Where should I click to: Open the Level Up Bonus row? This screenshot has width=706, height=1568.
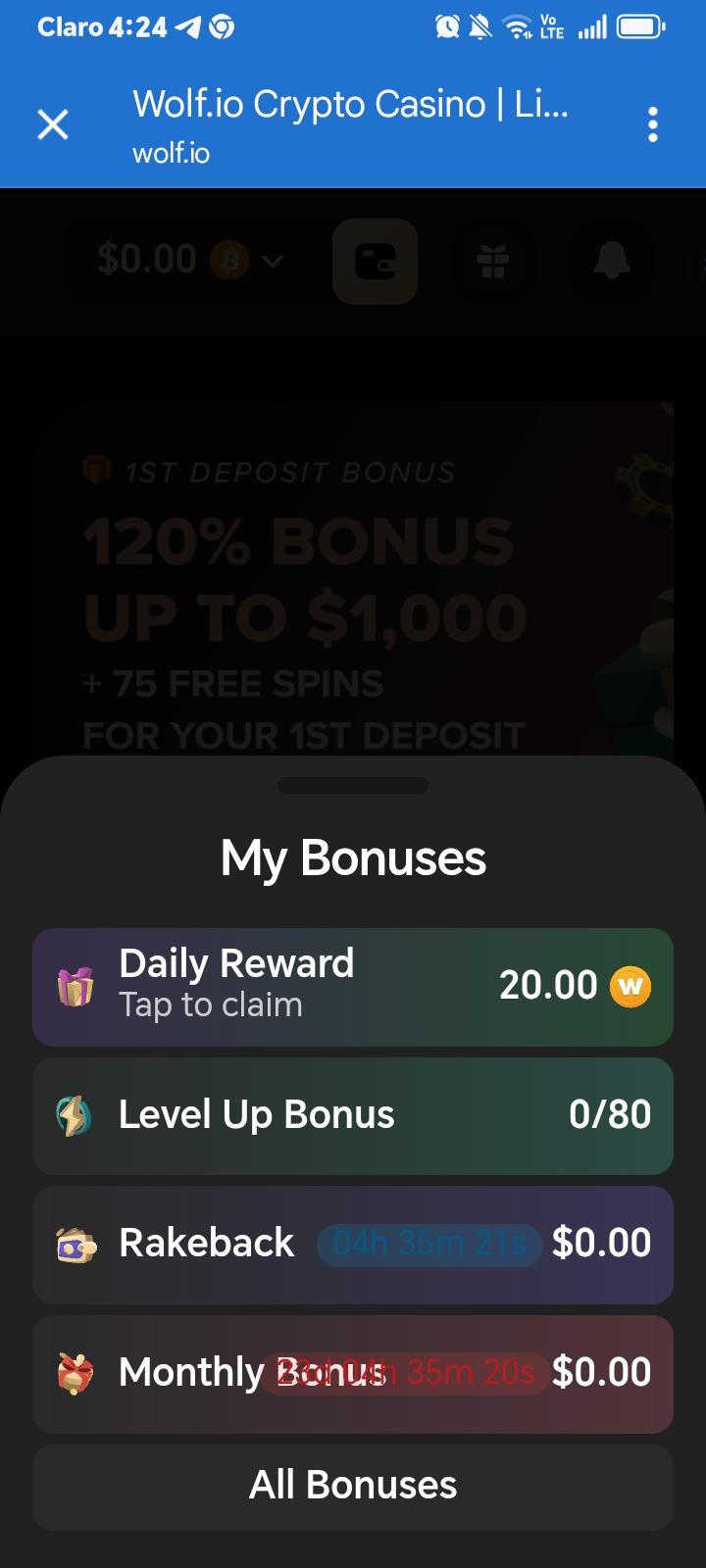click(x=353, y=1115)
